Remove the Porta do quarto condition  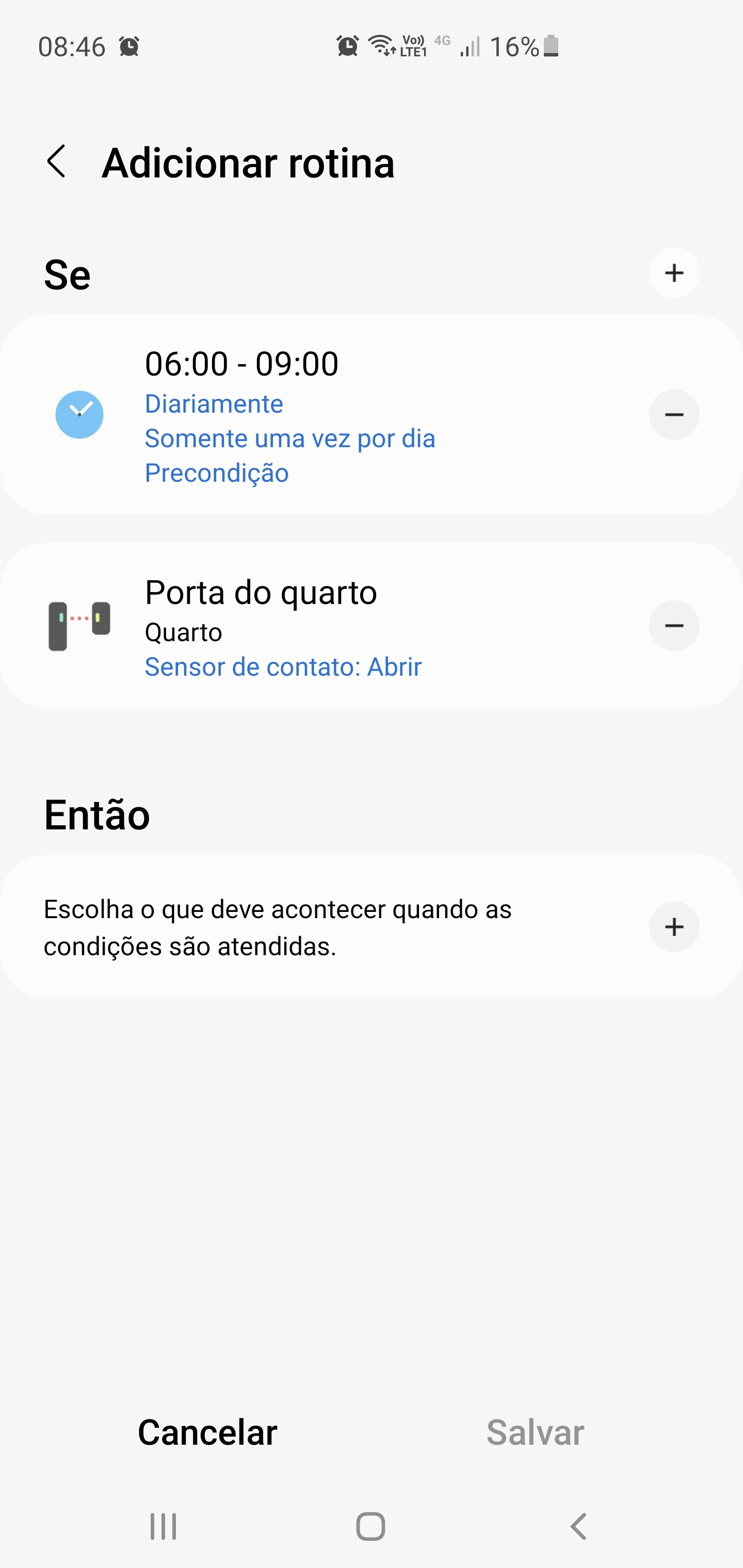[673, 626]
